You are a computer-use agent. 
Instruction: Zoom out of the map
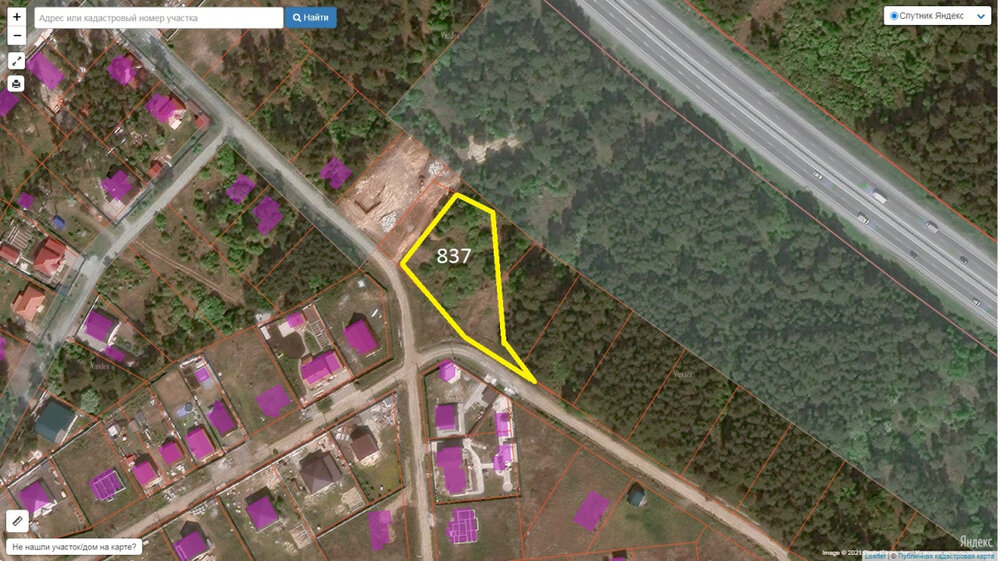point(17,35)
